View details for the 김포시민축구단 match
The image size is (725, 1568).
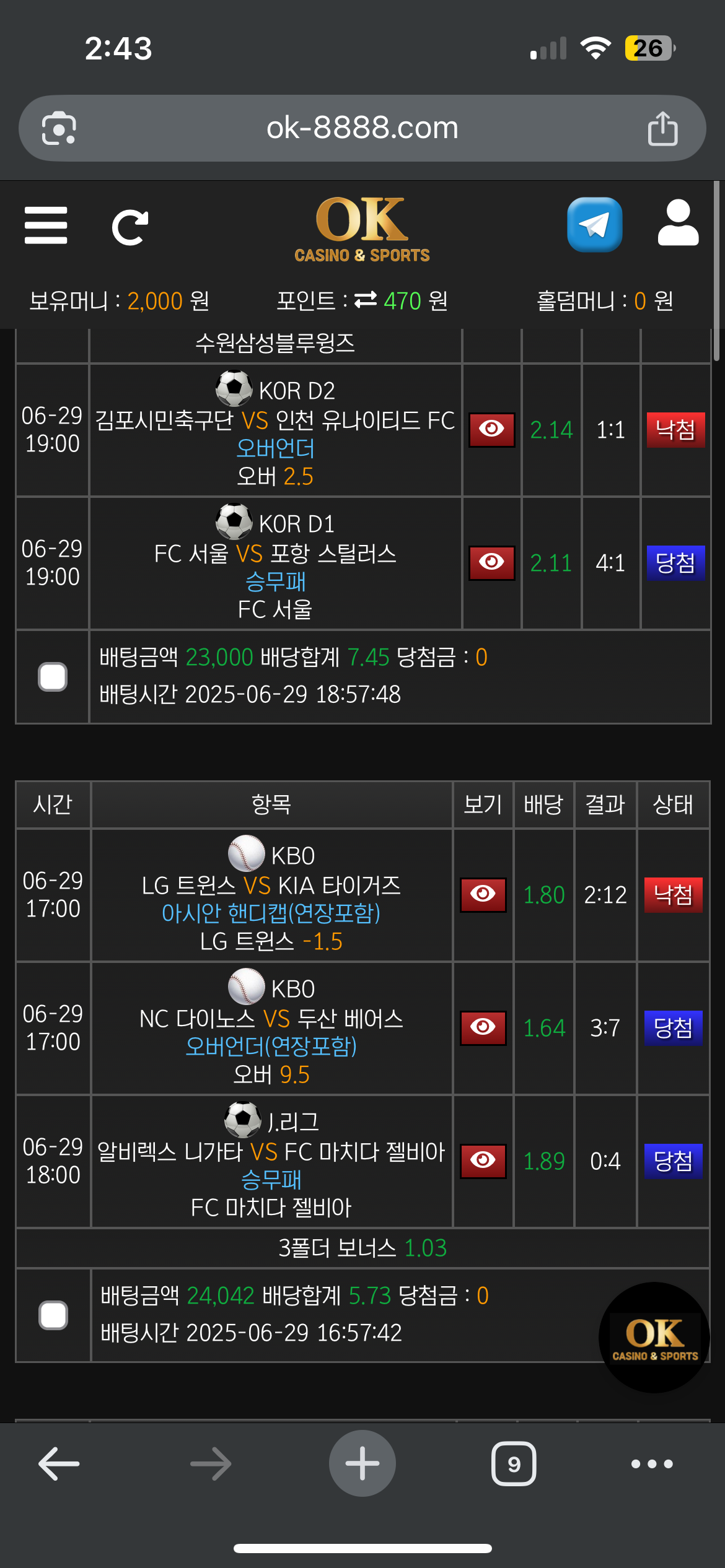coord(491,430)
